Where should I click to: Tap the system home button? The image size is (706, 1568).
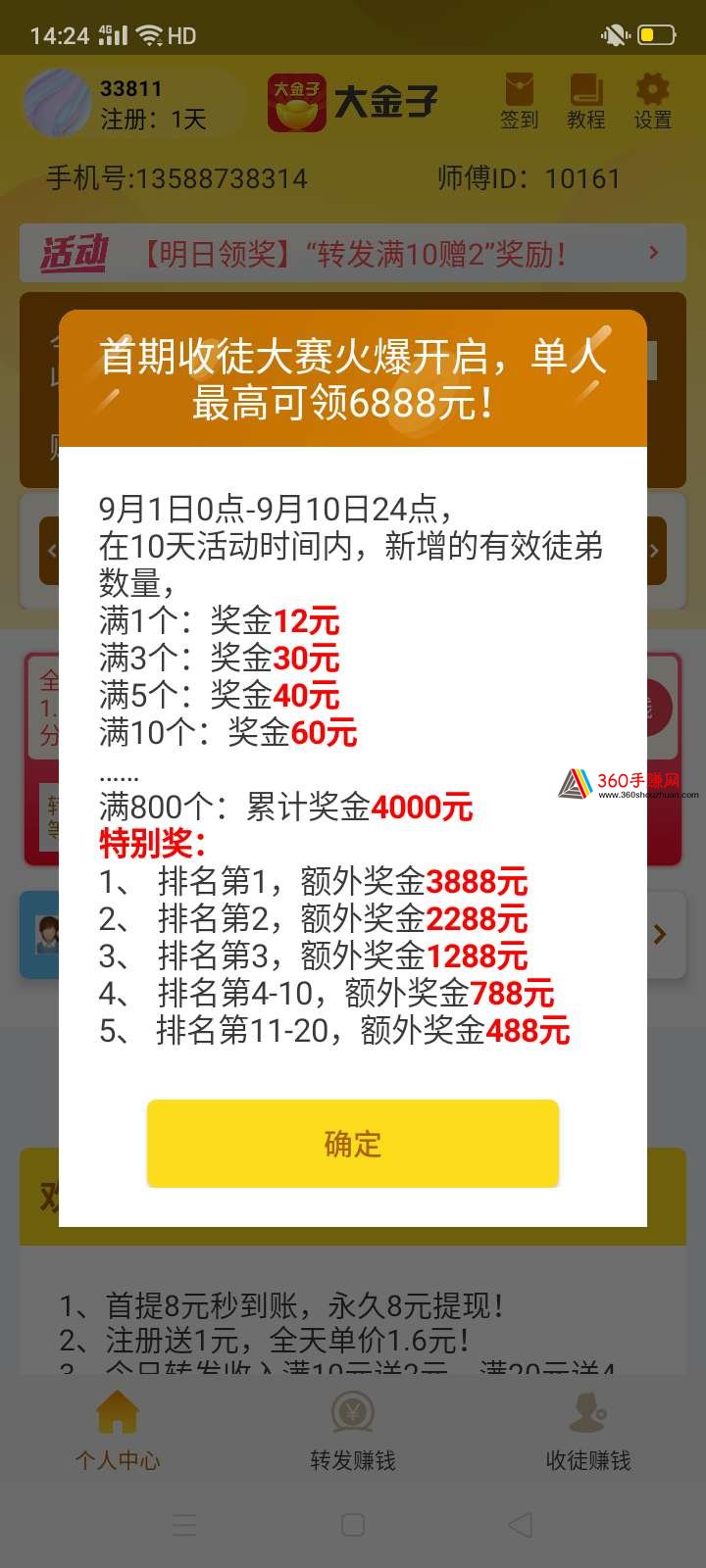coord(353,1524)
